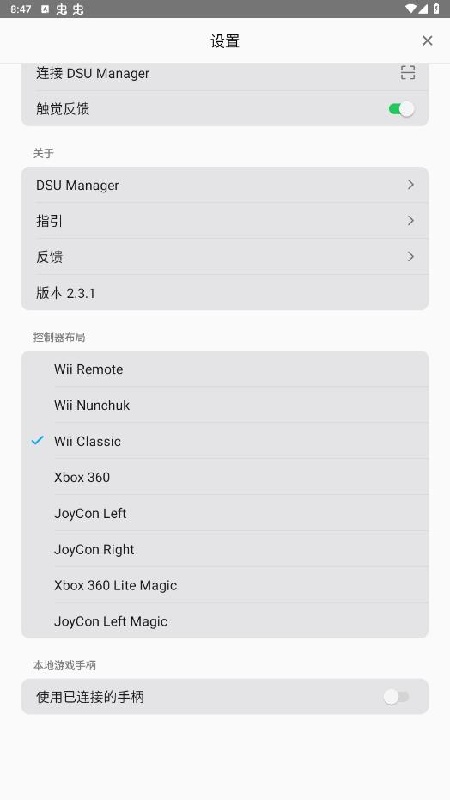Pick the JoyCon Left layout
The width and height of the screenshot is (450, 800).
pos(224,513)
